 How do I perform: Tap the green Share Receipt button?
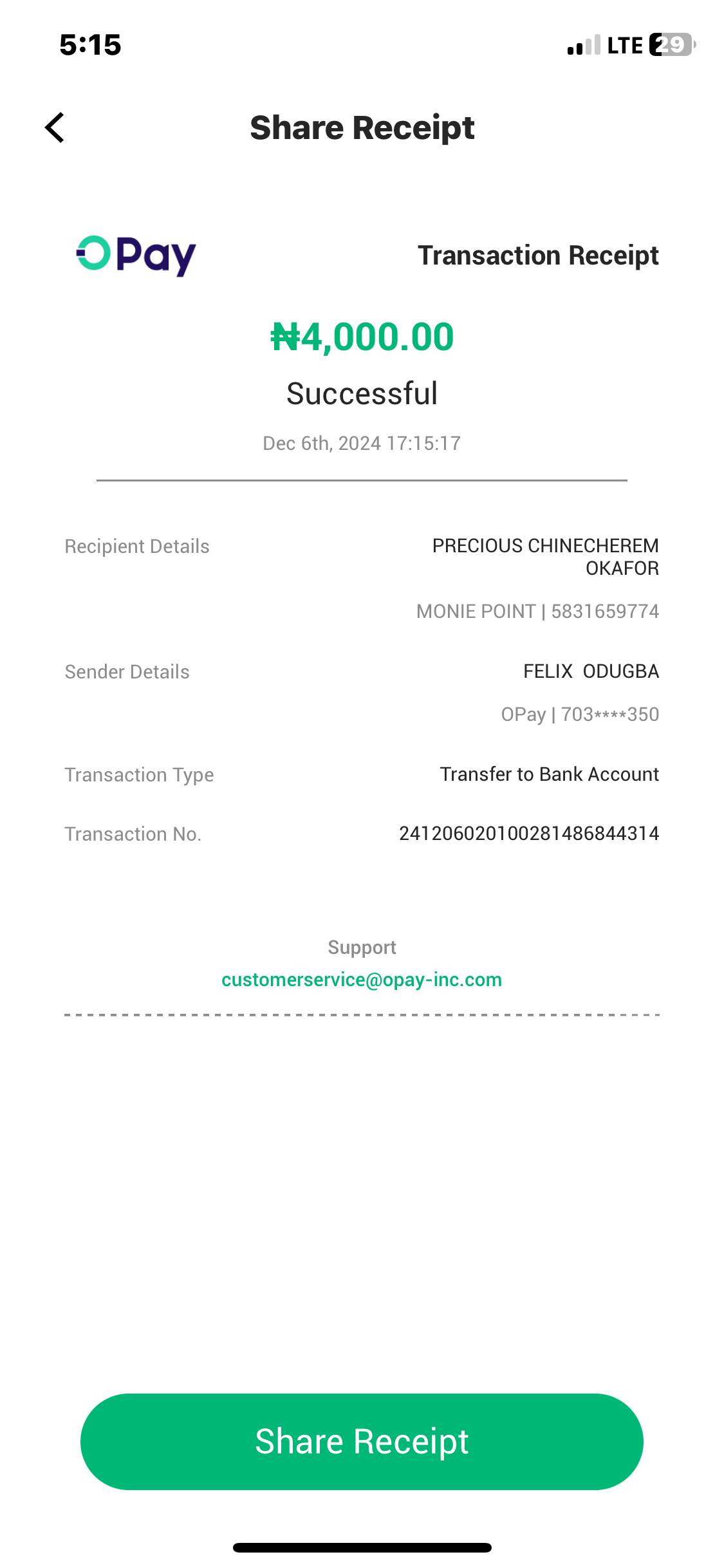[362, 1441]
